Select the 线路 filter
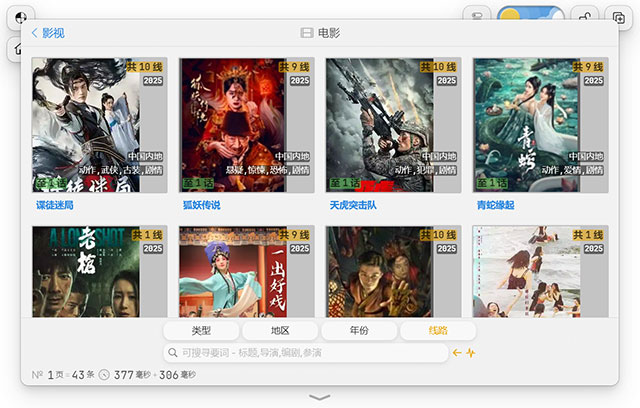Image resolution: width=640 pixels, height=408 pixels. [437, 331]
